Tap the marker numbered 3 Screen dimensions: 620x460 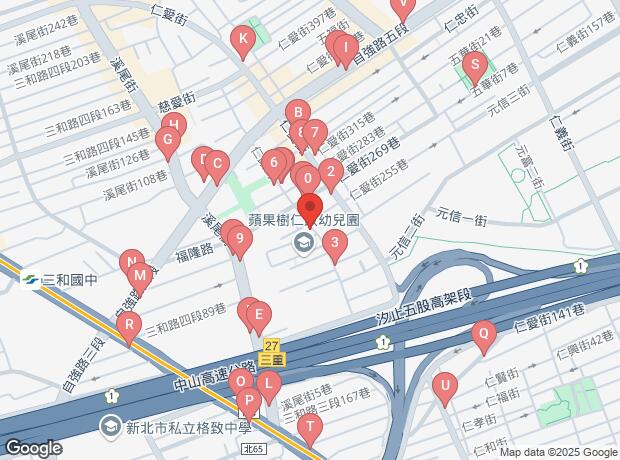(335, 243)
